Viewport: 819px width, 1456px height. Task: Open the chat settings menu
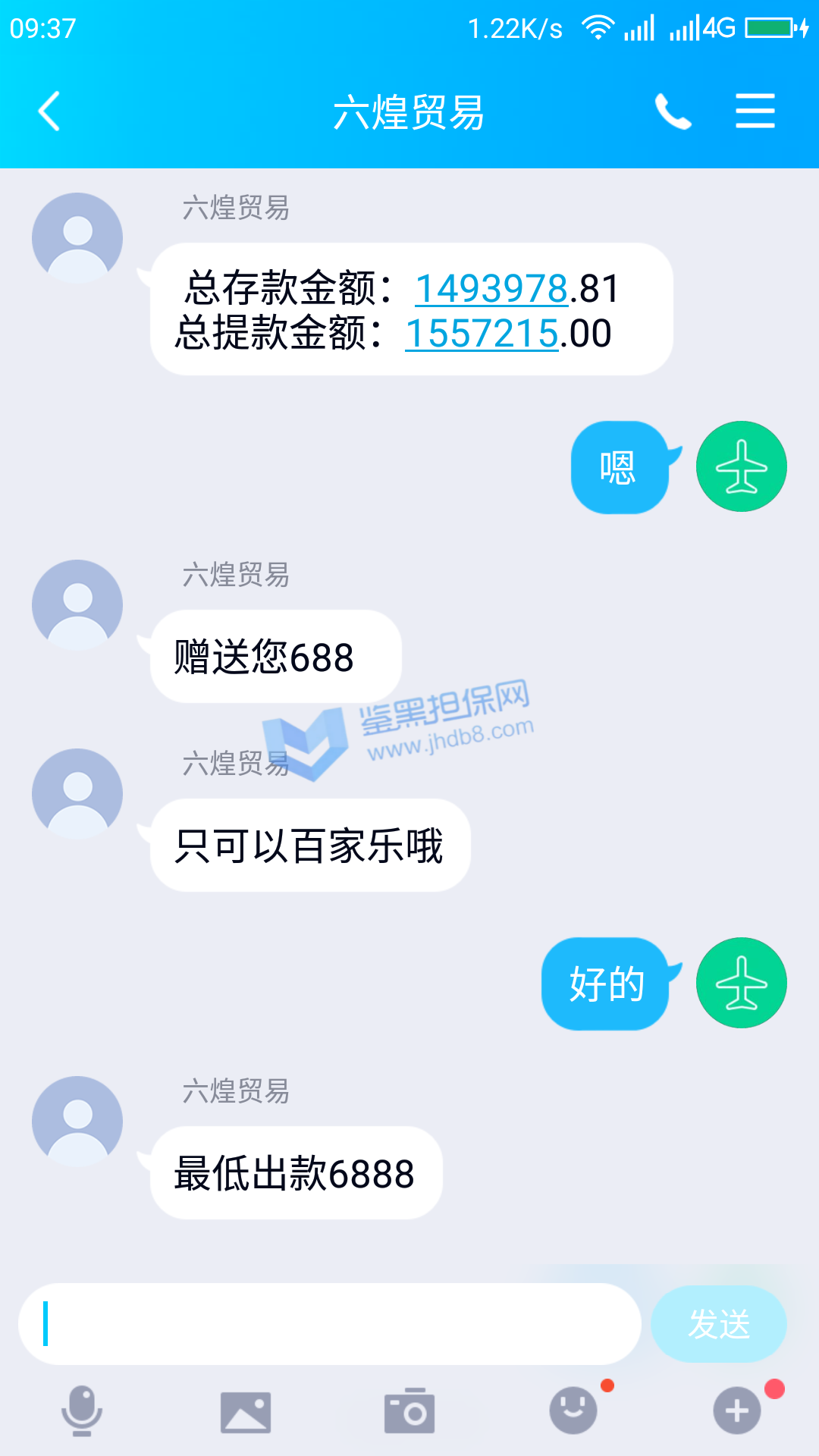(755, 111)
